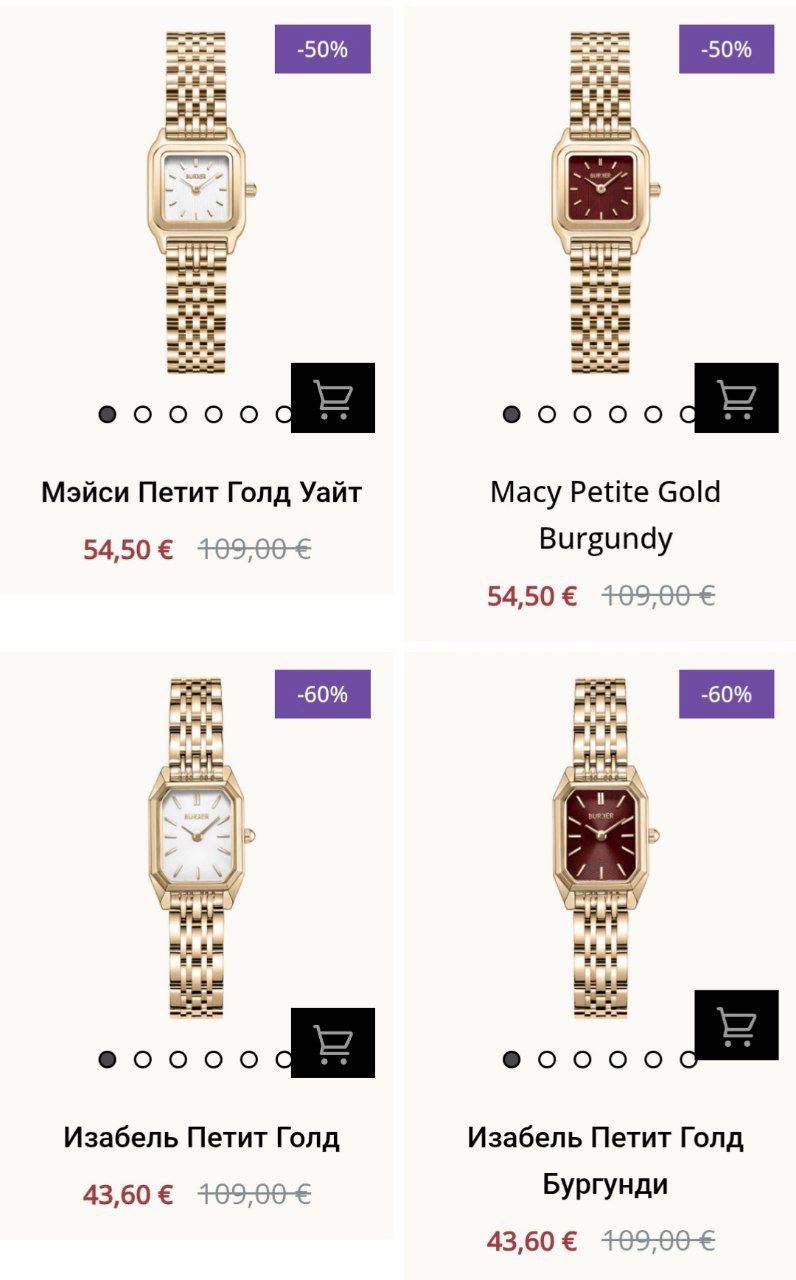796x1280 pixels.
Task: Tap the cart button on Изабель Петит Голд
Action: pyautogui.click(x=332, y=1043)
